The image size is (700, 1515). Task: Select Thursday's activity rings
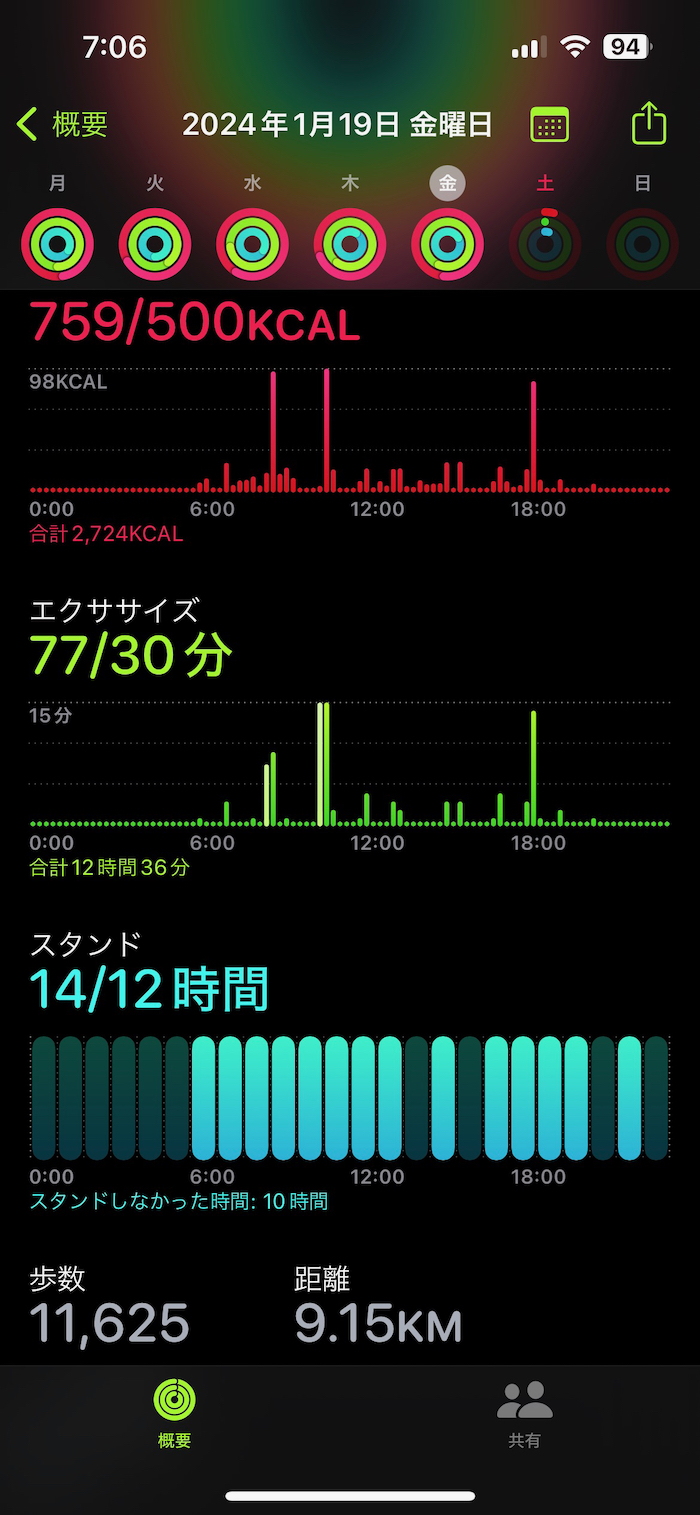(350, 243)
